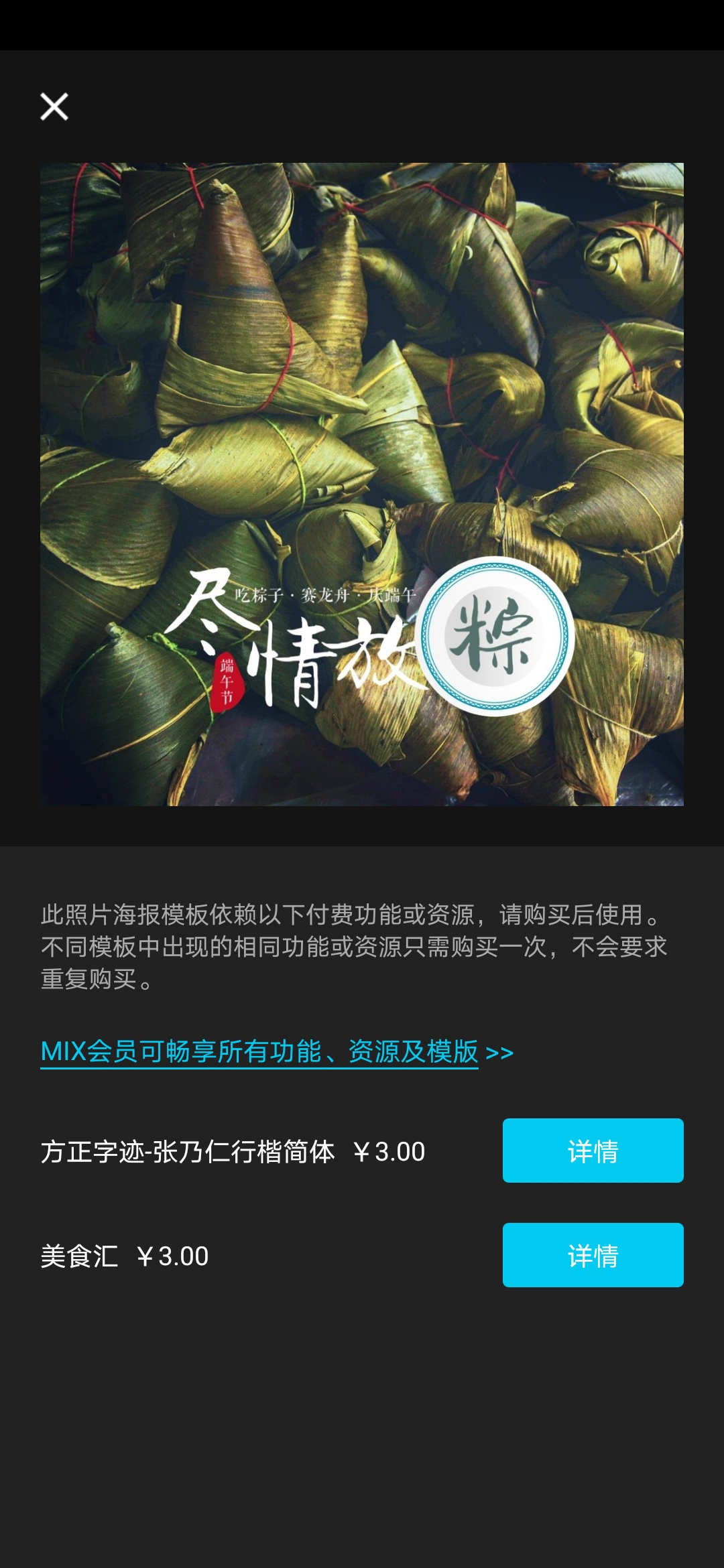View 详情 for 美食汇 pack
Viewport: 724px width, 1568px height.
(593, 1255)
